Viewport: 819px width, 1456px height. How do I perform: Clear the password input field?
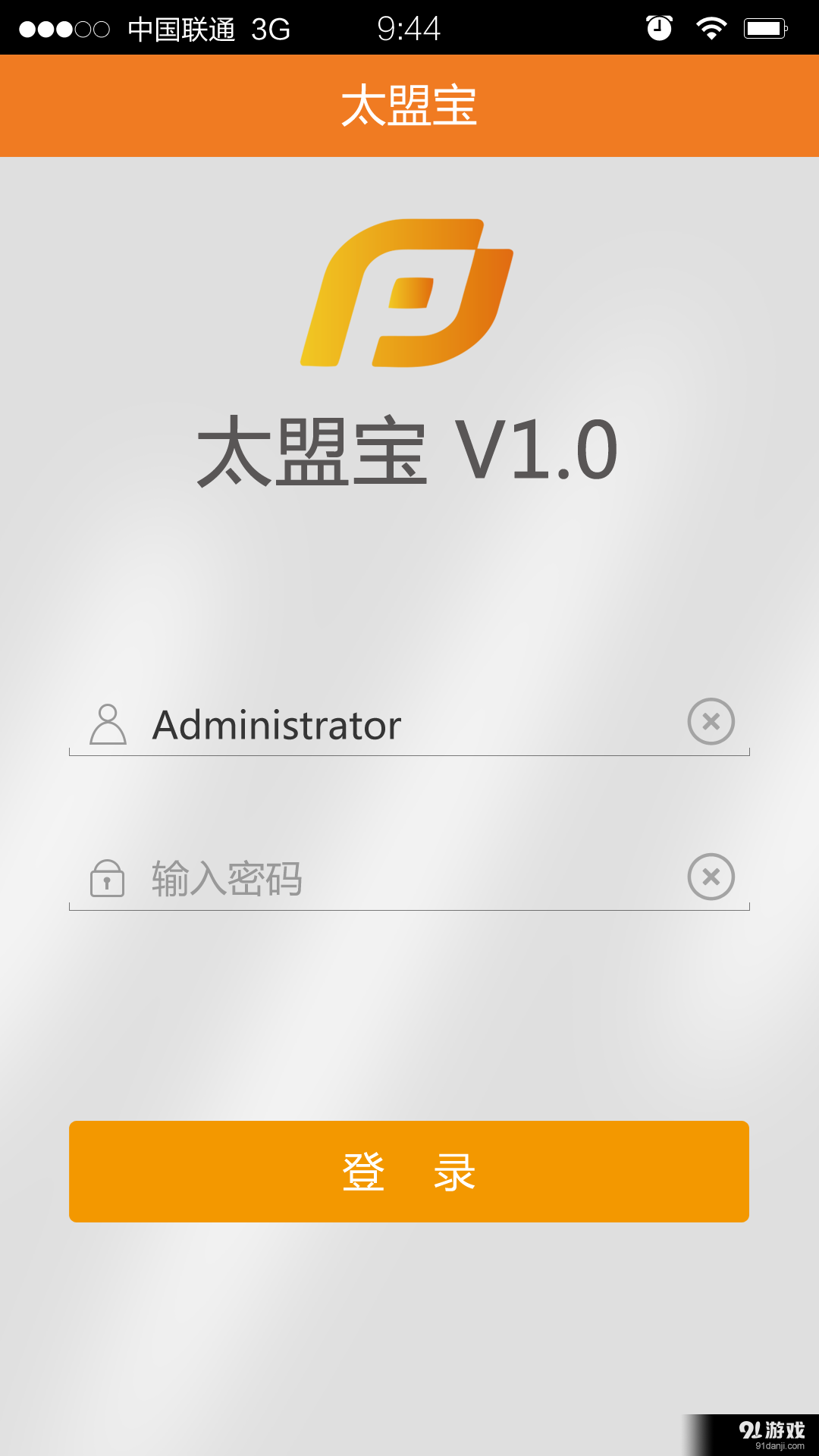coord(711,876)
